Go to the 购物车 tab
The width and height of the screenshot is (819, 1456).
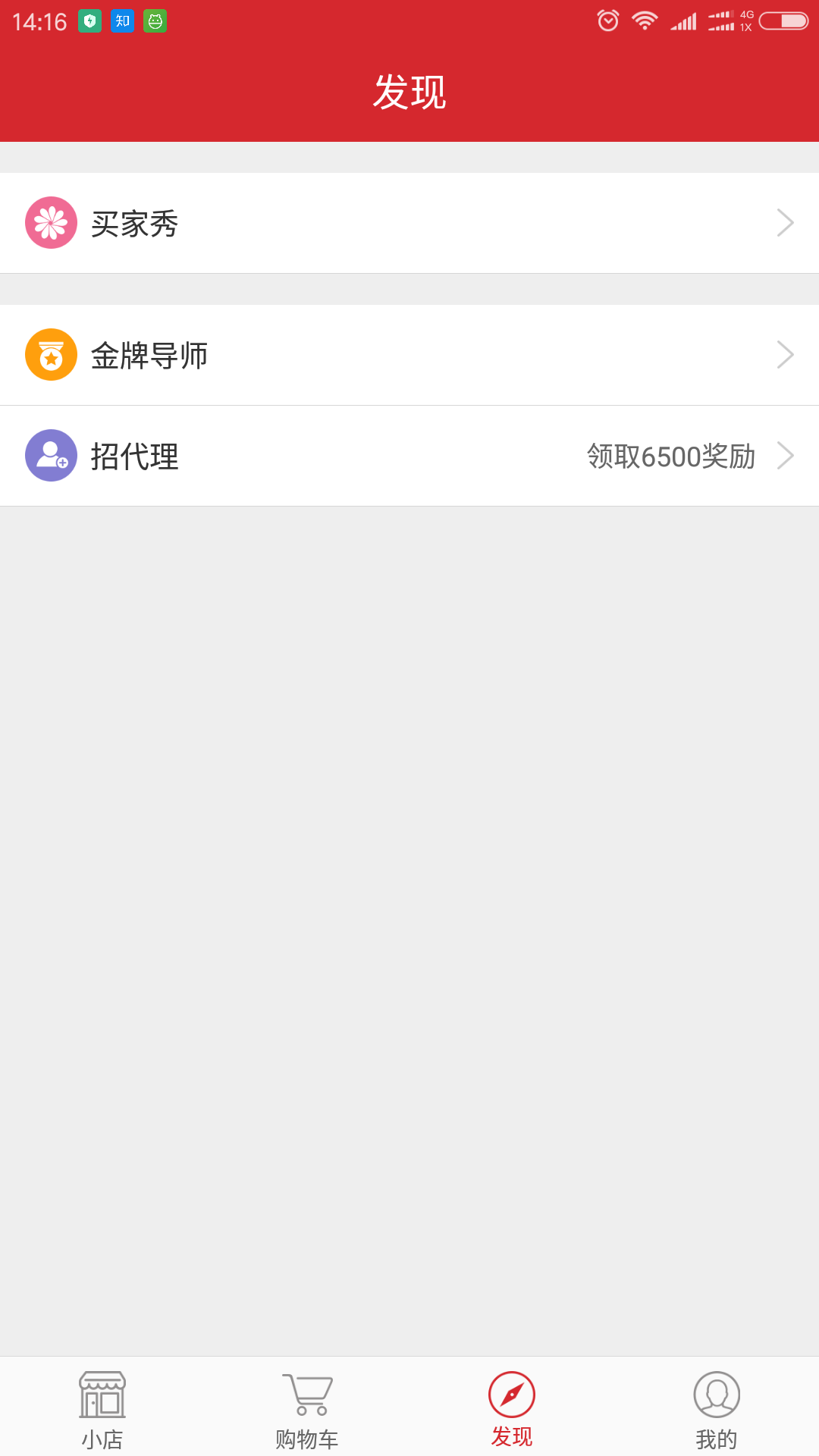click(x=307, y=1408)
